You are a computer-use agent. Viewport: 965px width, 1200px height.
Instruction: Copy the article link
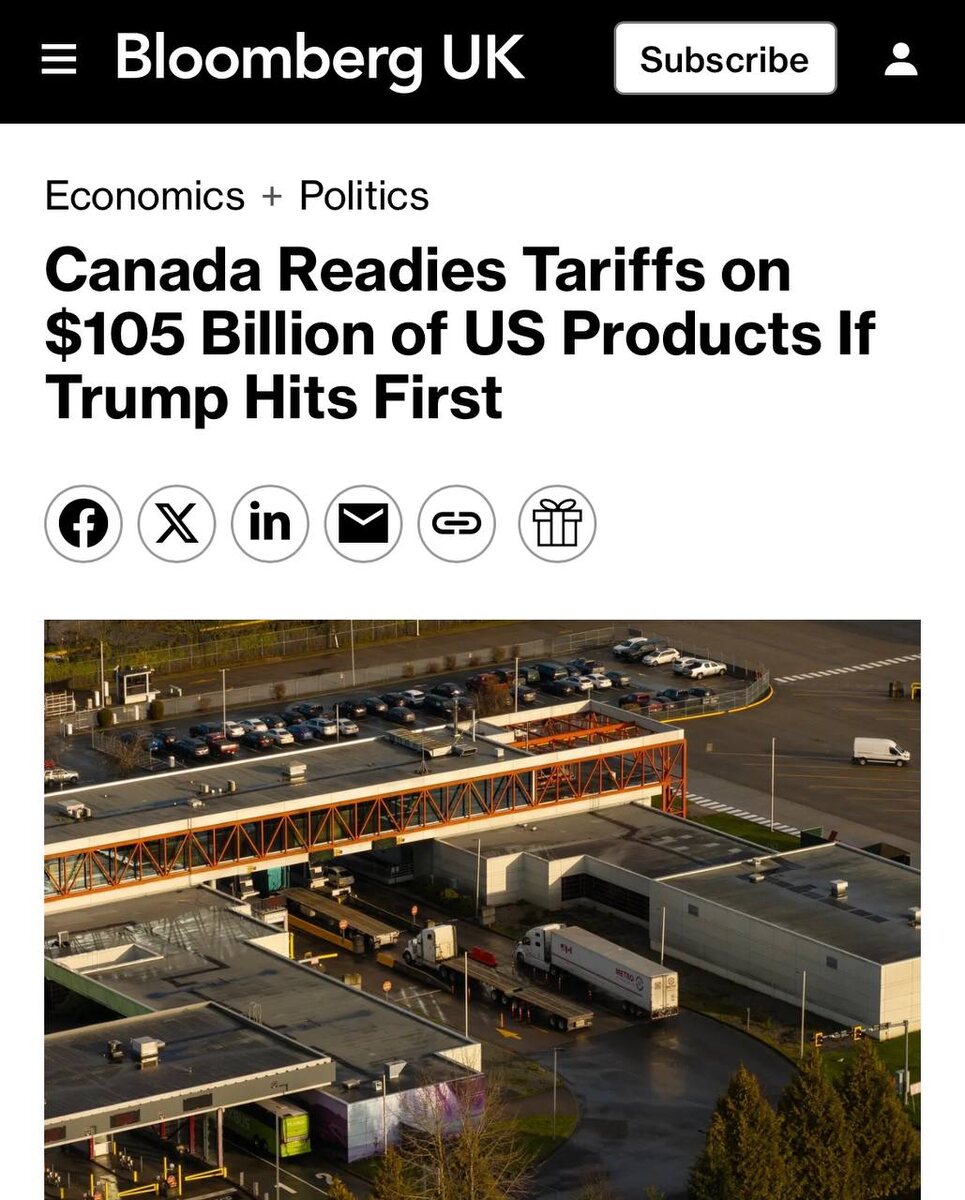coord(456,524)
